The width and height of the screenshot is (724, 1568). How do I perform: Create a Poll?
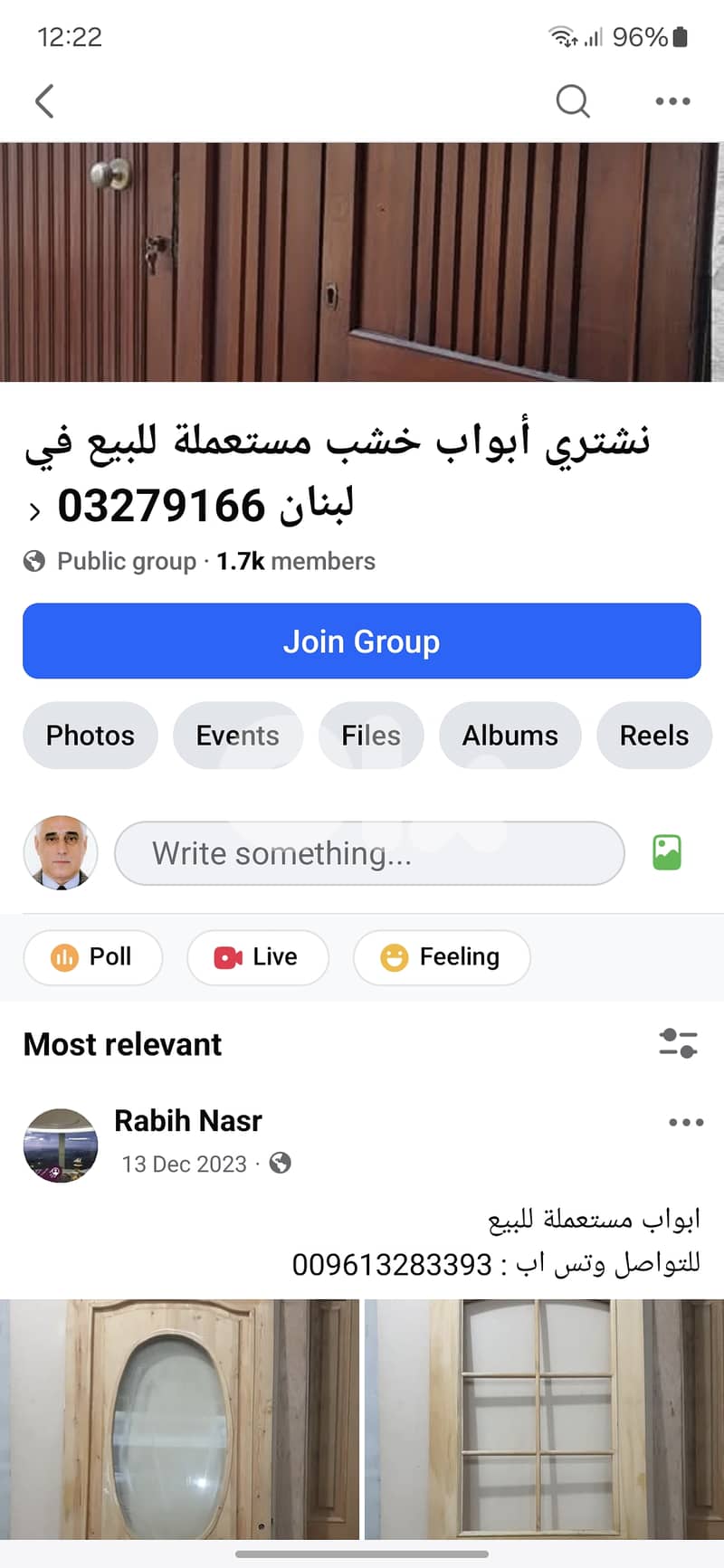93,956
